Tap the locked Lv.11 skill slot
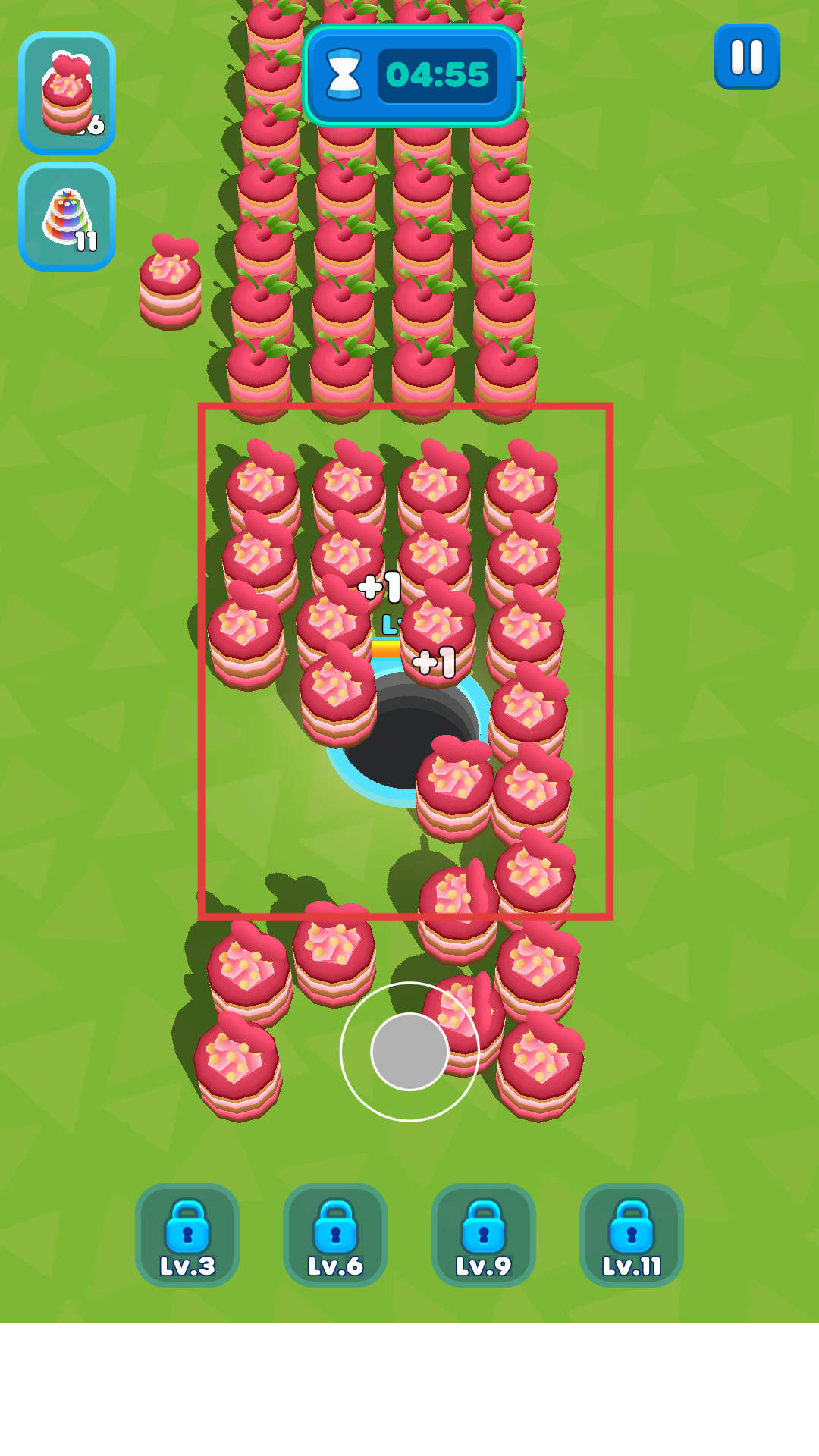The height and width of the screenshot is (1456, 819). [x=632, y=1235]
